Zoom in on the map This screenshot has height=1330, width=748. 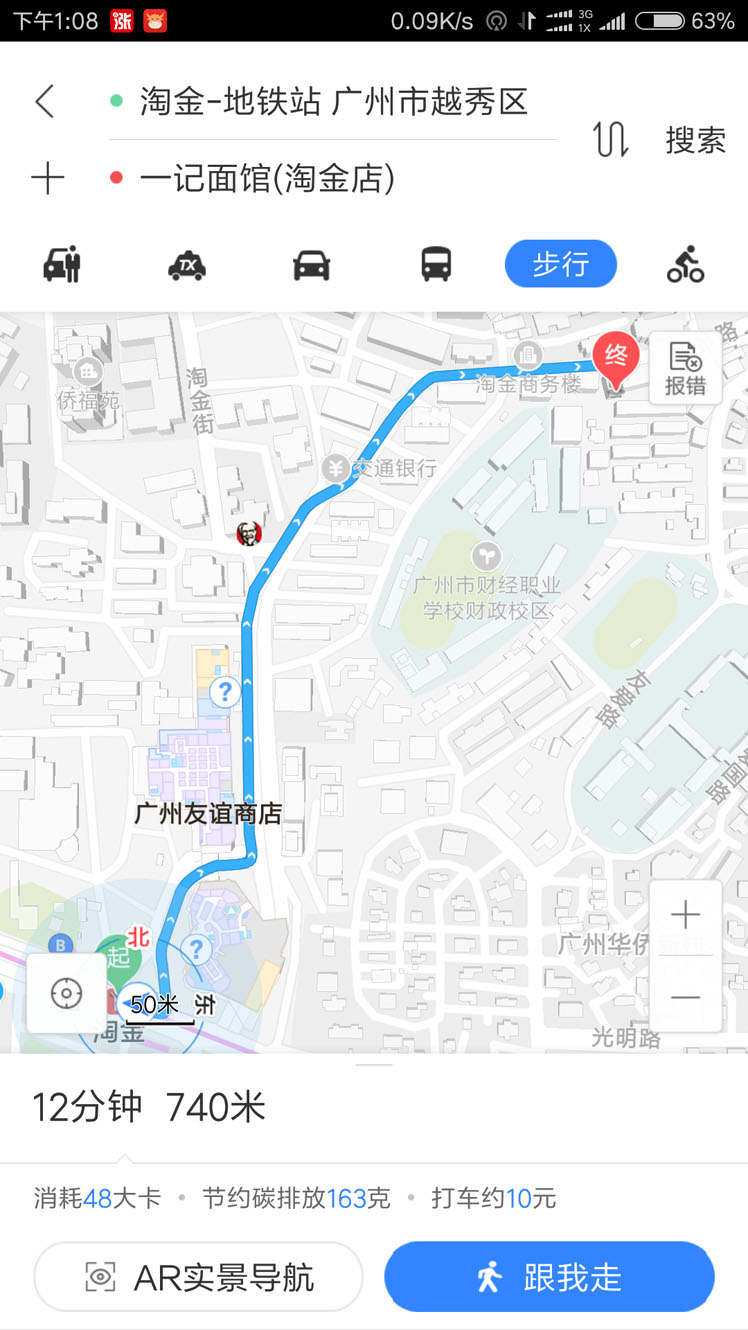[685, 916]
